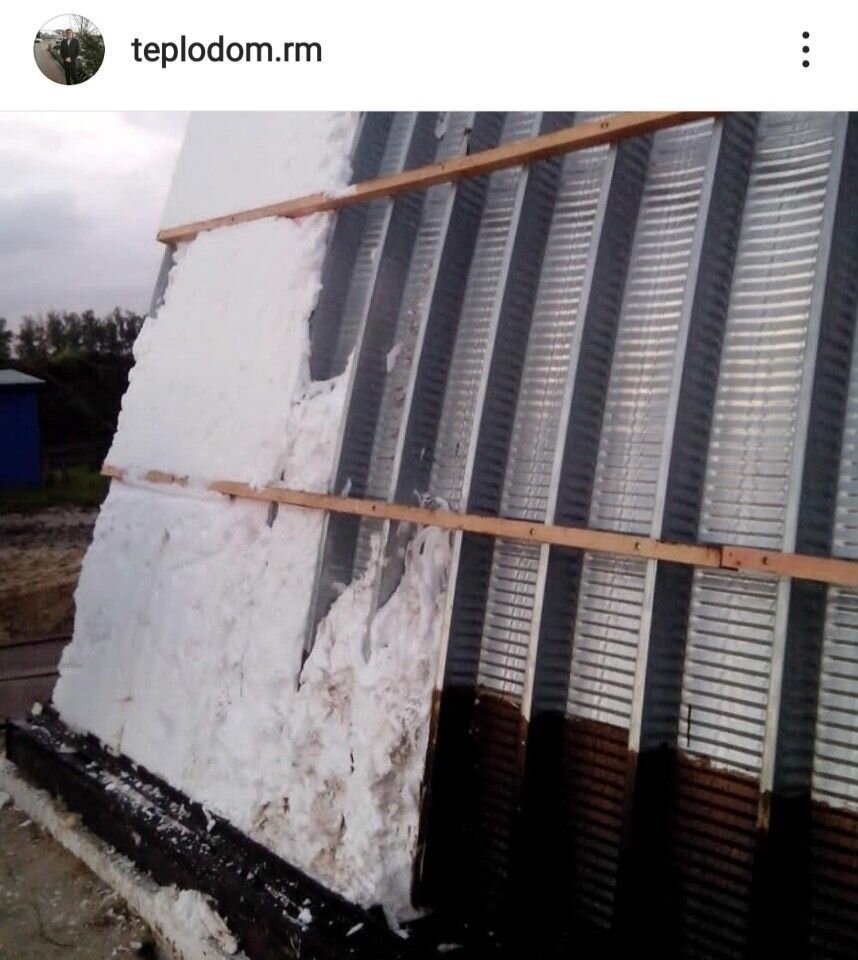Tap the wall insulation post photo
Image resolution: width=858 pixels, height=960 pixels.
[x=429, y=535]
